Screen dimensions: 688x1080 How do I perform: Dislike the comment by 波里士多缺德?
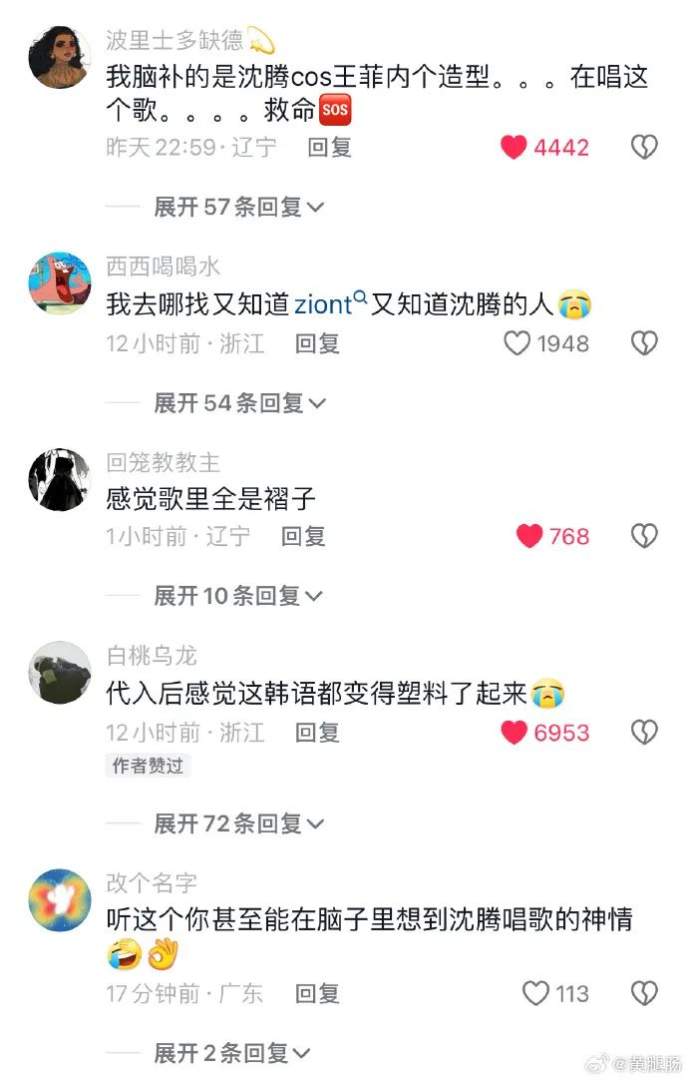click(644, 148)
